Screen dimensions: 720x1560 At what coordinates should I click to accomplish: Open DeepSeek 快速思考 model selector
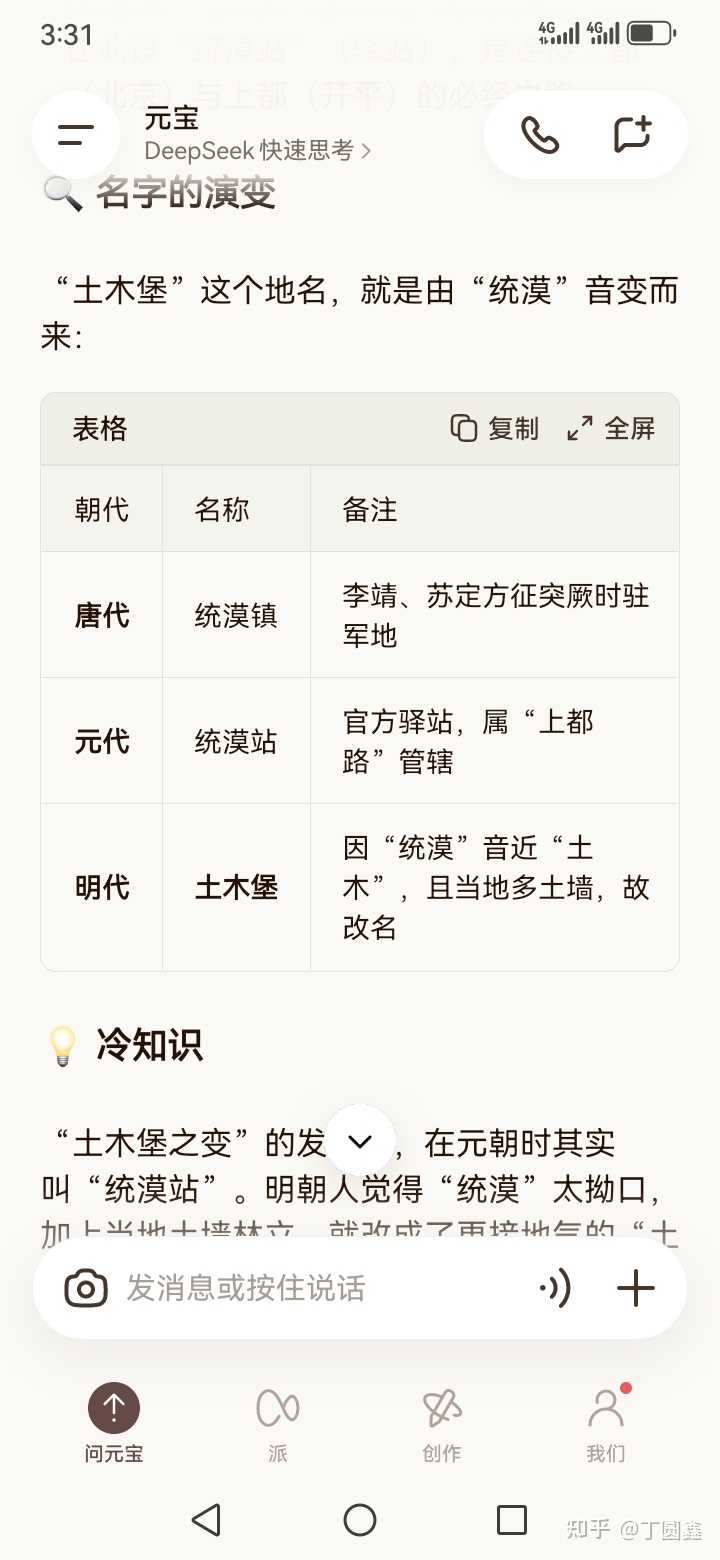pyautogui.click(x=258, y=150)
